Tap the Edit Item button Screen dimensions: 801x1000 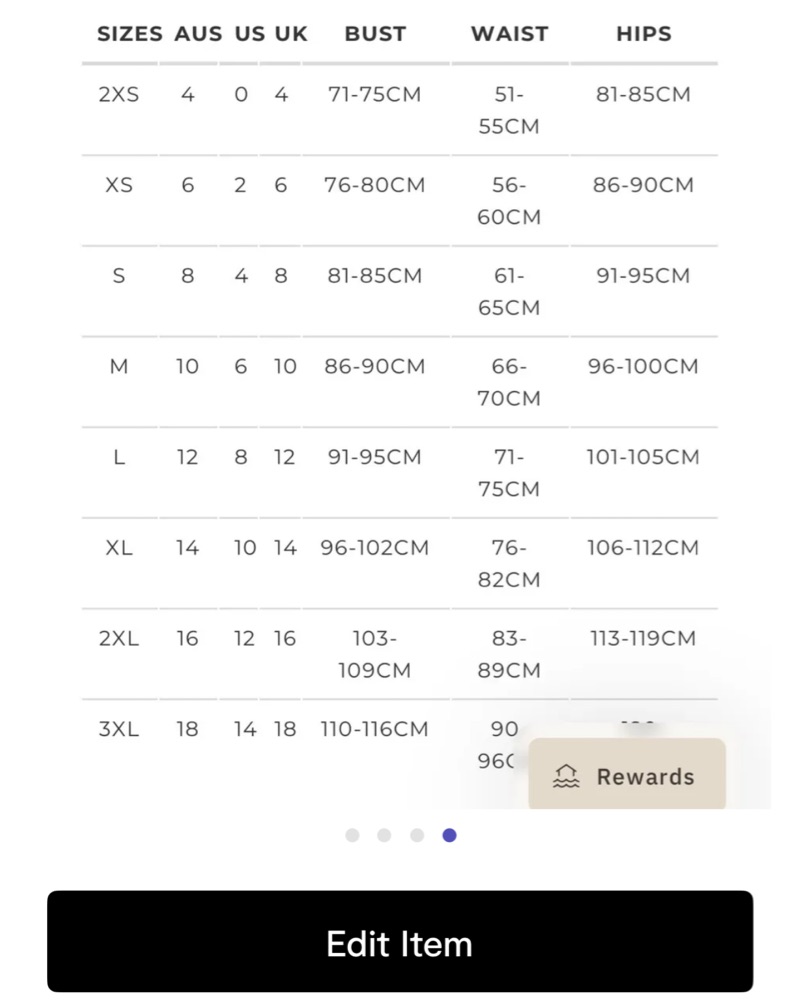point(400,942)
